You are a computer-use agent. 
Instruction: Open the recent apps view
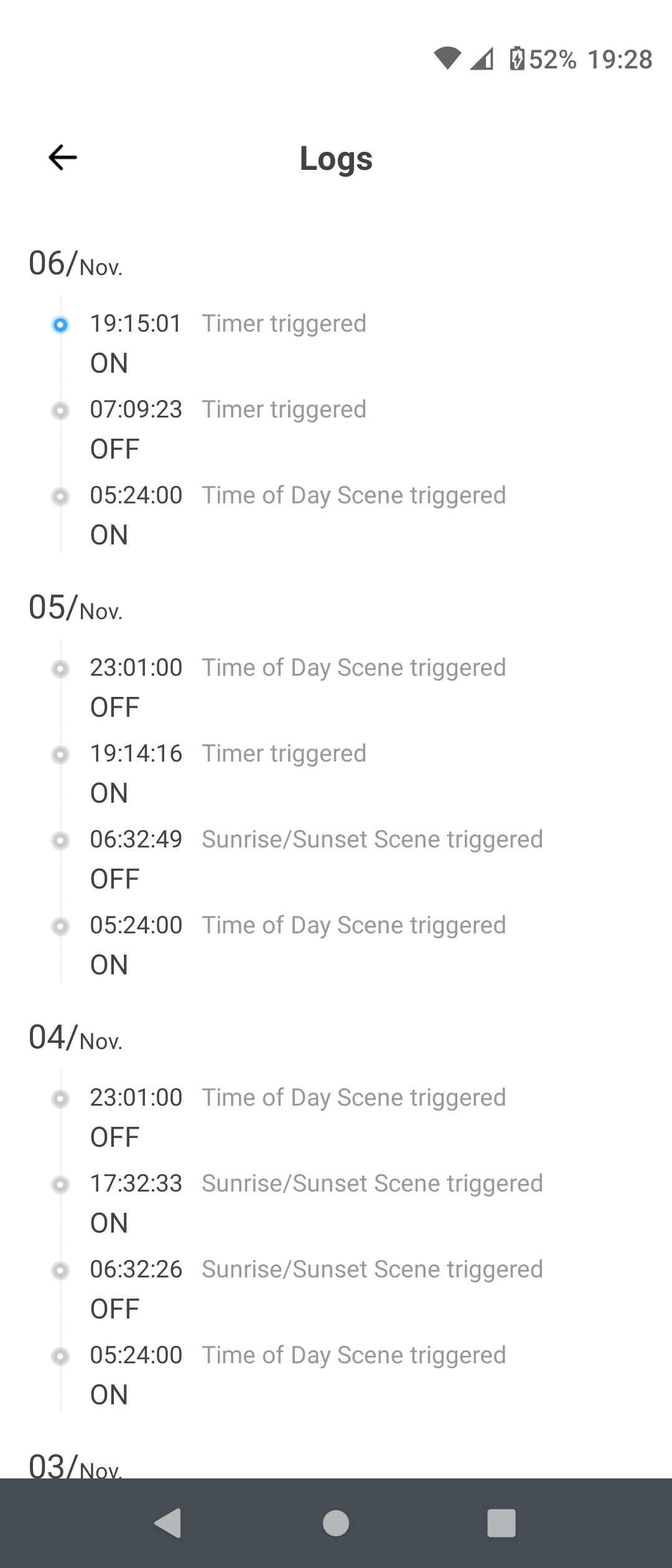coord(502,1523)
